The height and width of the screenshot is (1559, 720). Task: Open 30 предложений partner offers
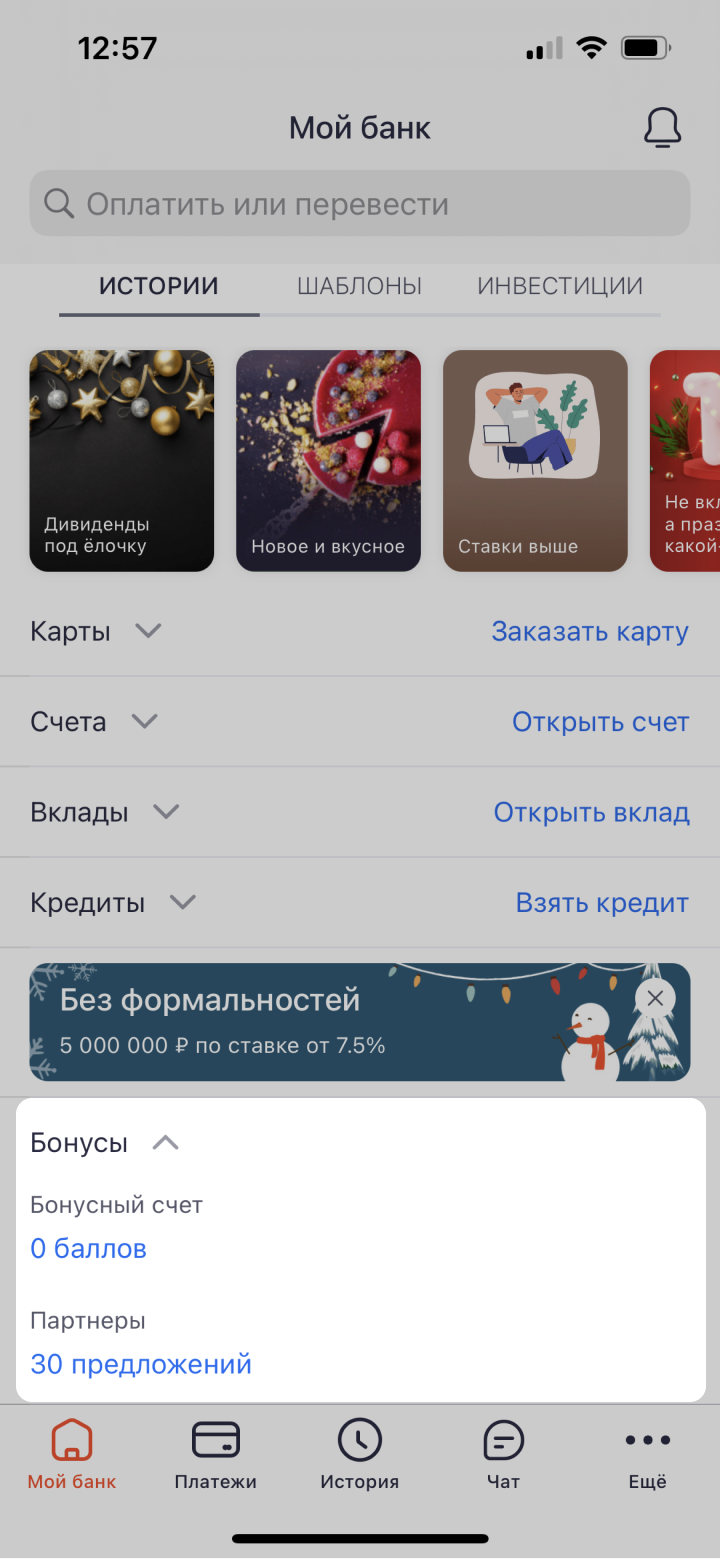141,1364
